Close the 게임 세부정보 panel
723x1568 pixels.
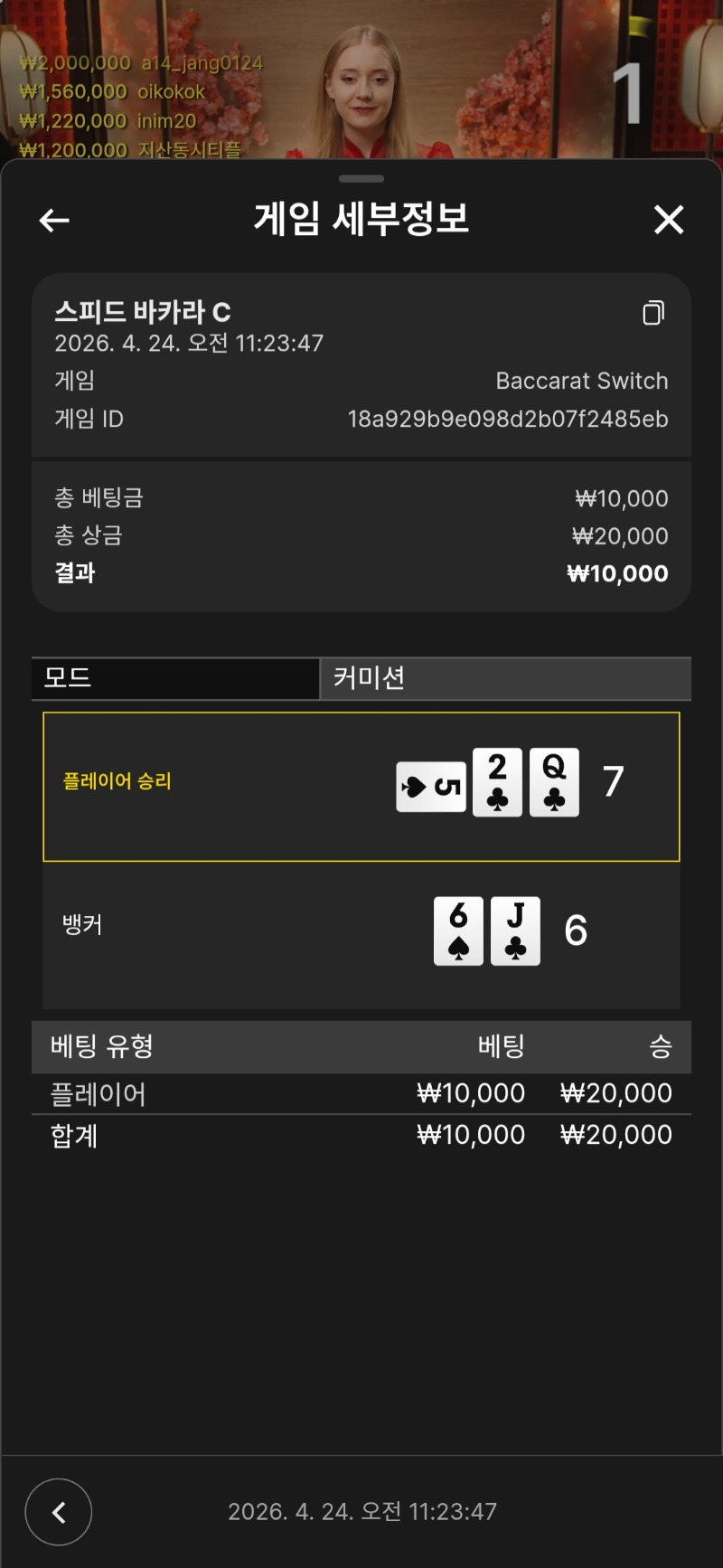tap(669, 220)
